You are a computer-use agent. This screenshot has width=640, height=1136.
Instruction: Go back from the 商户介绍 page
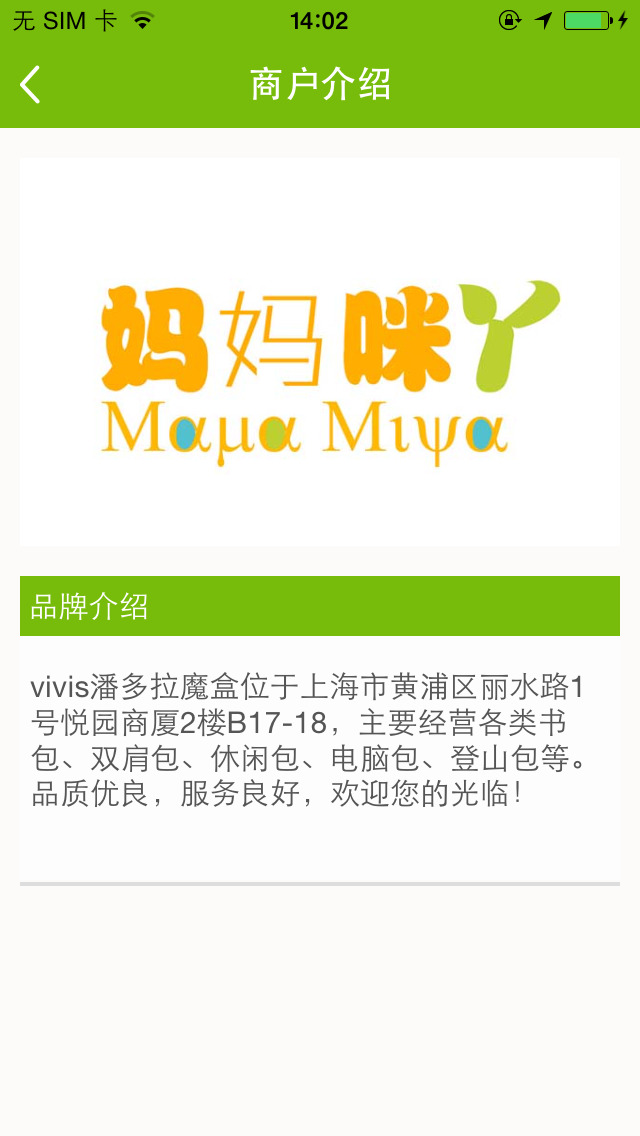31,85
